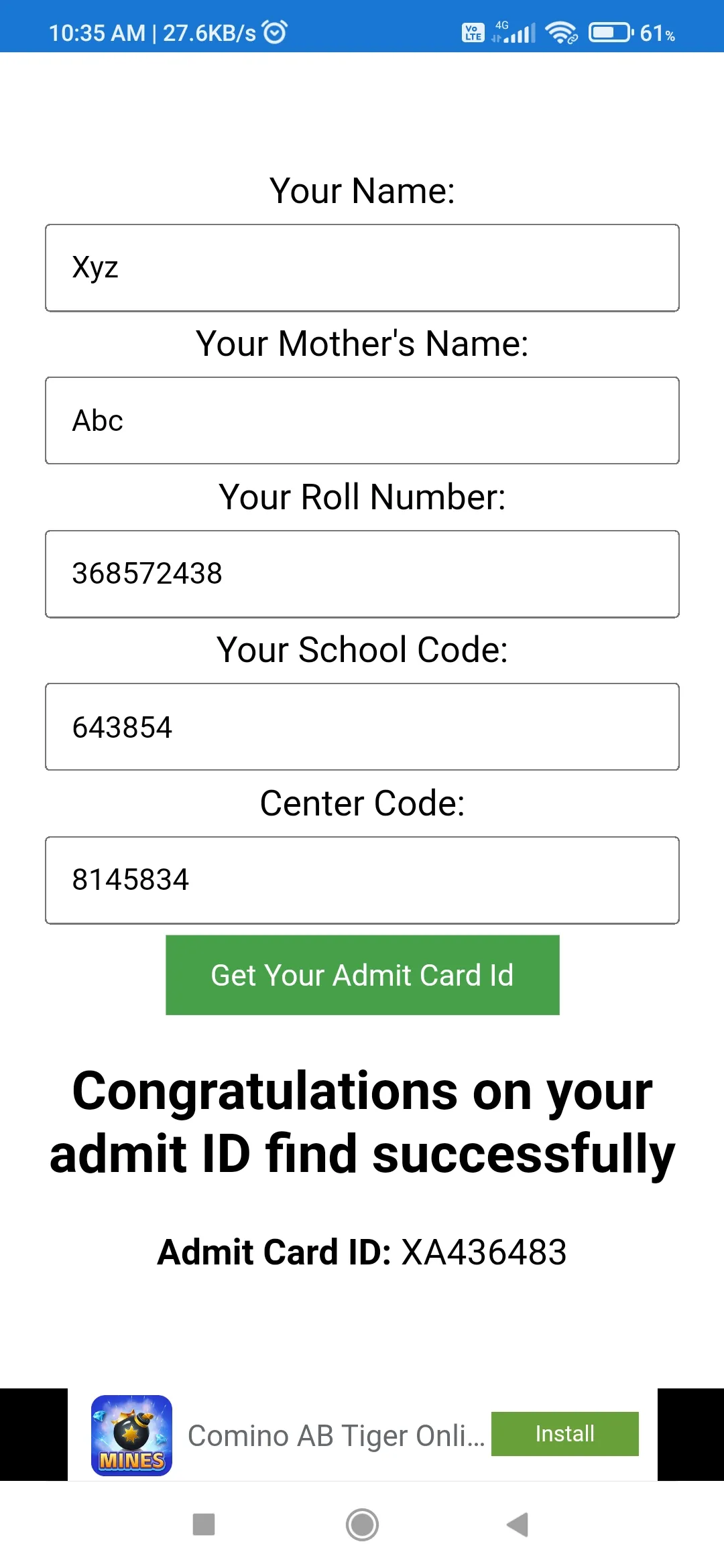The height and width of the screenshot is (1568, 724).
Task: Return to the home screen
Action: [x=362, y=1524]
